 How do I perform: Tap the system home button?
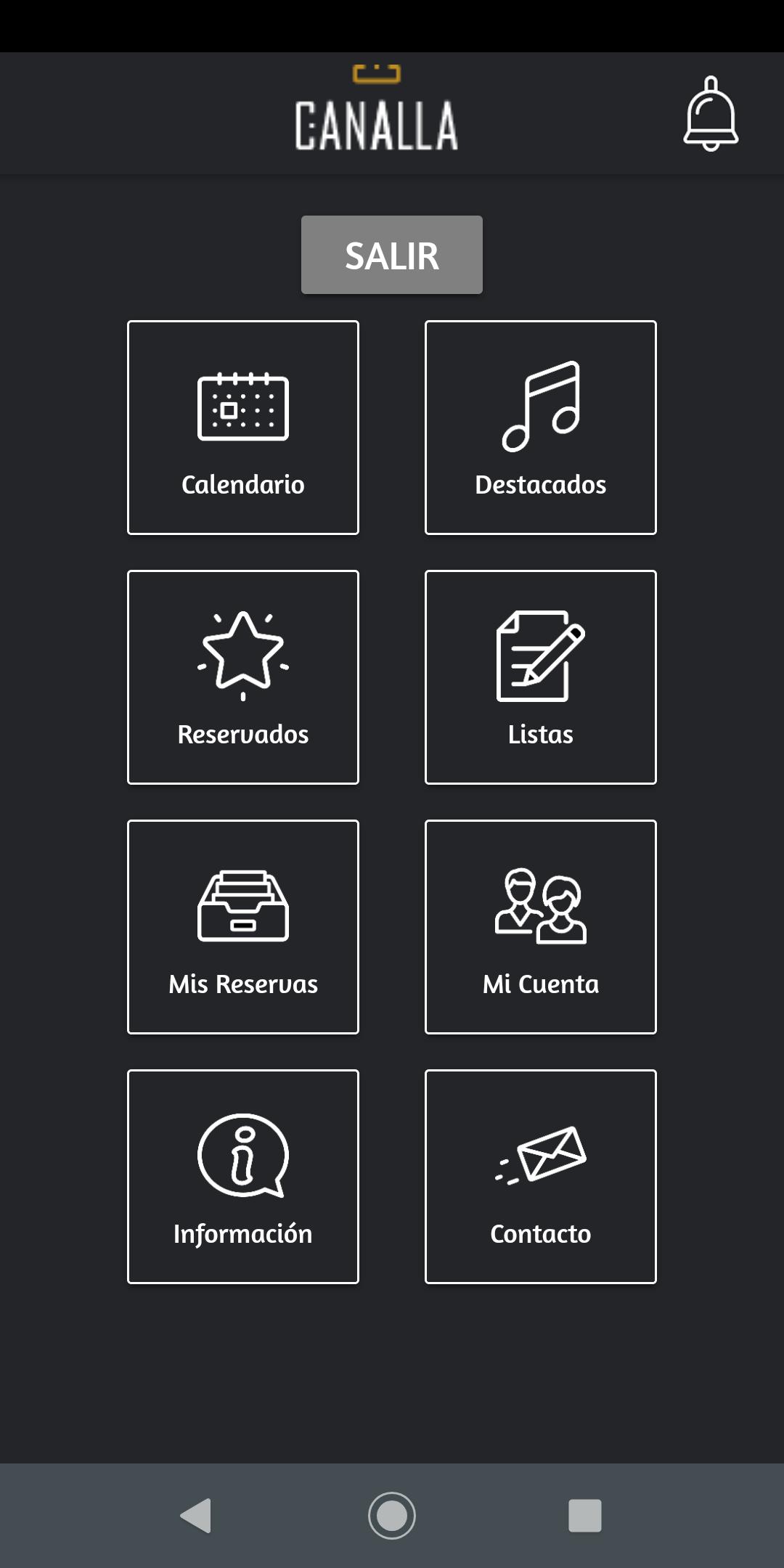392,1516
